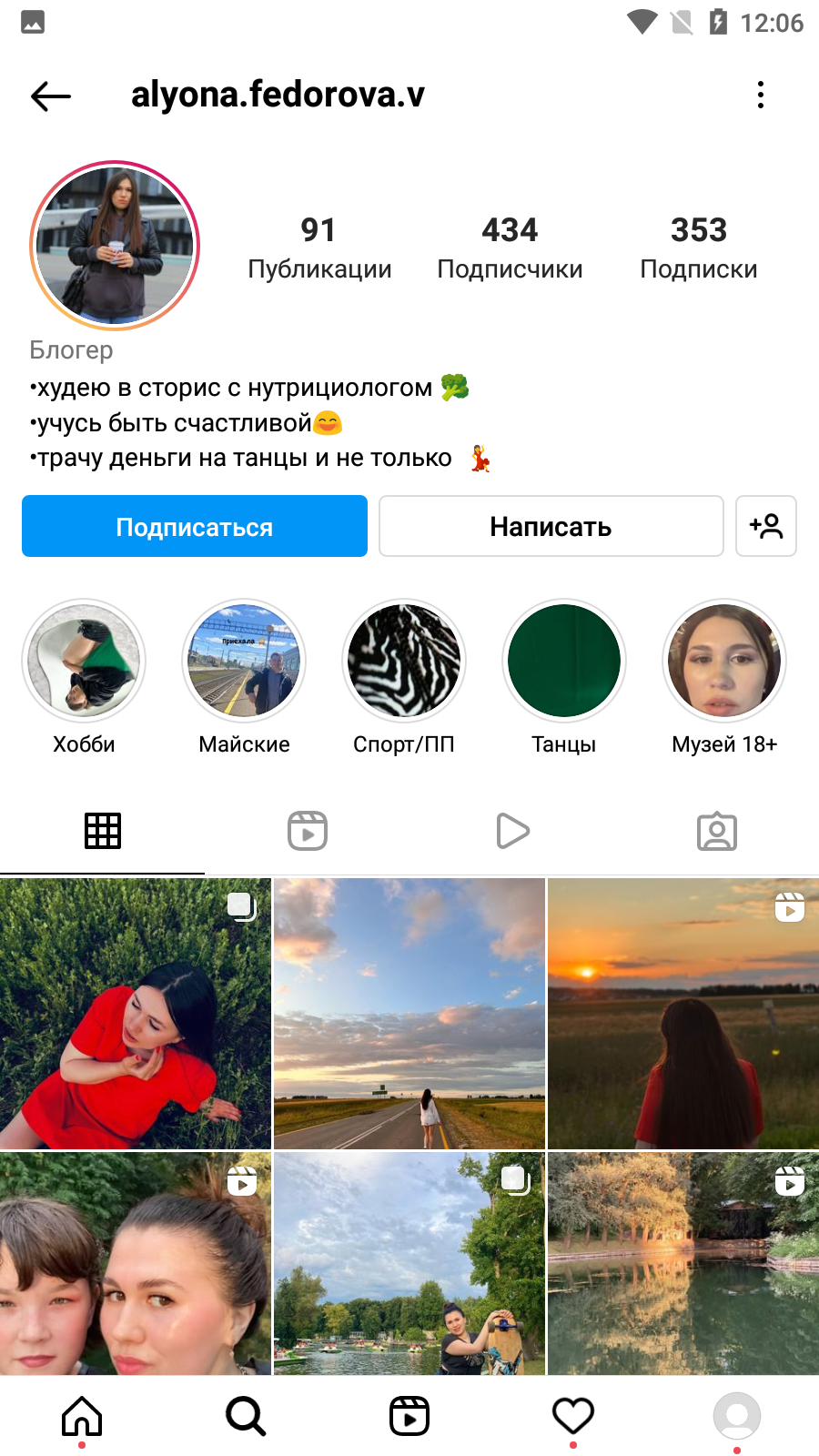Go to the Home feed tab

[82, 1416]
